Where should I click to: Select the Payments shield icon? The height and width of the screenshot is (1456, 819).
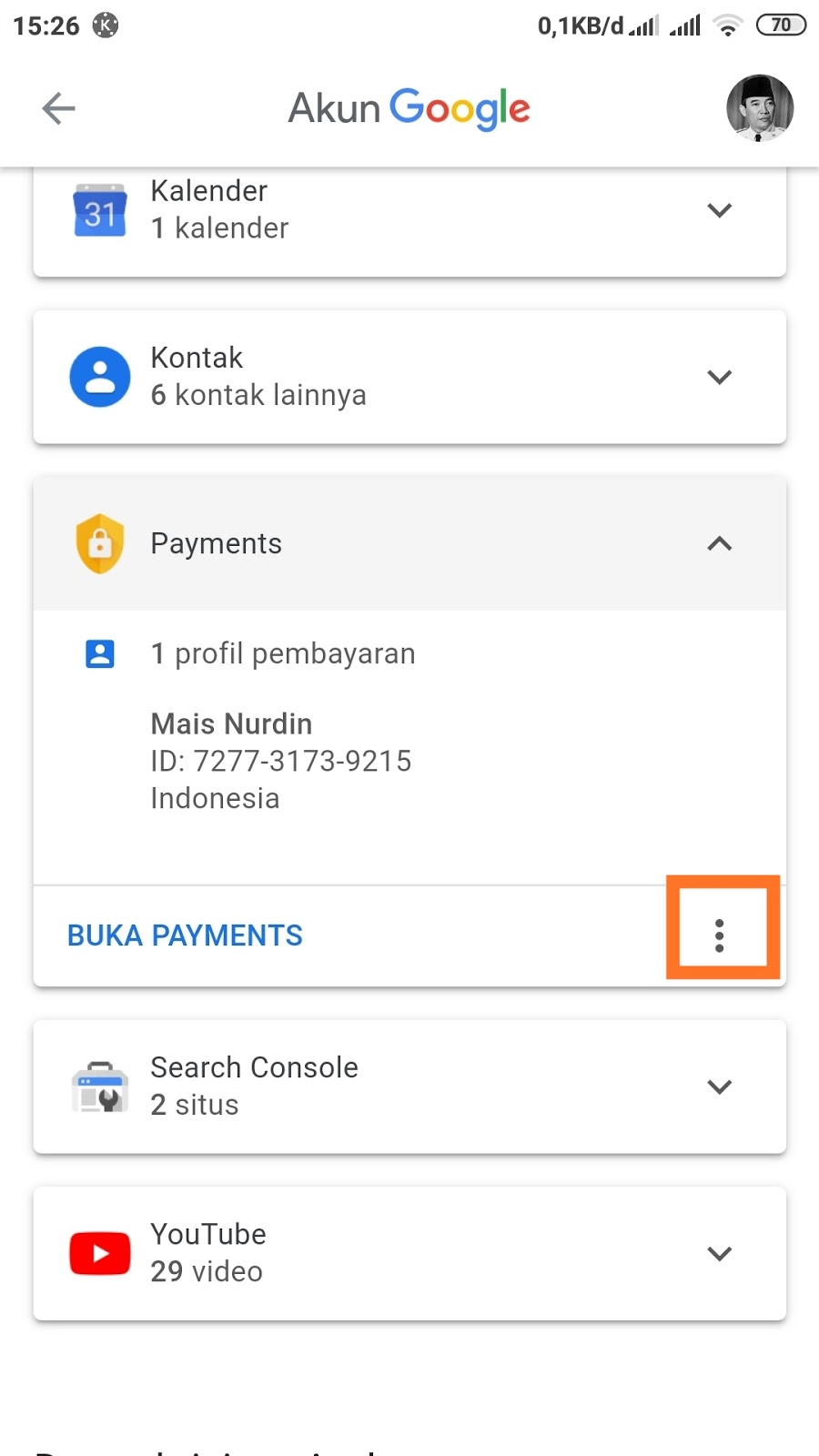pyautogui.click(x=99, y=543)
